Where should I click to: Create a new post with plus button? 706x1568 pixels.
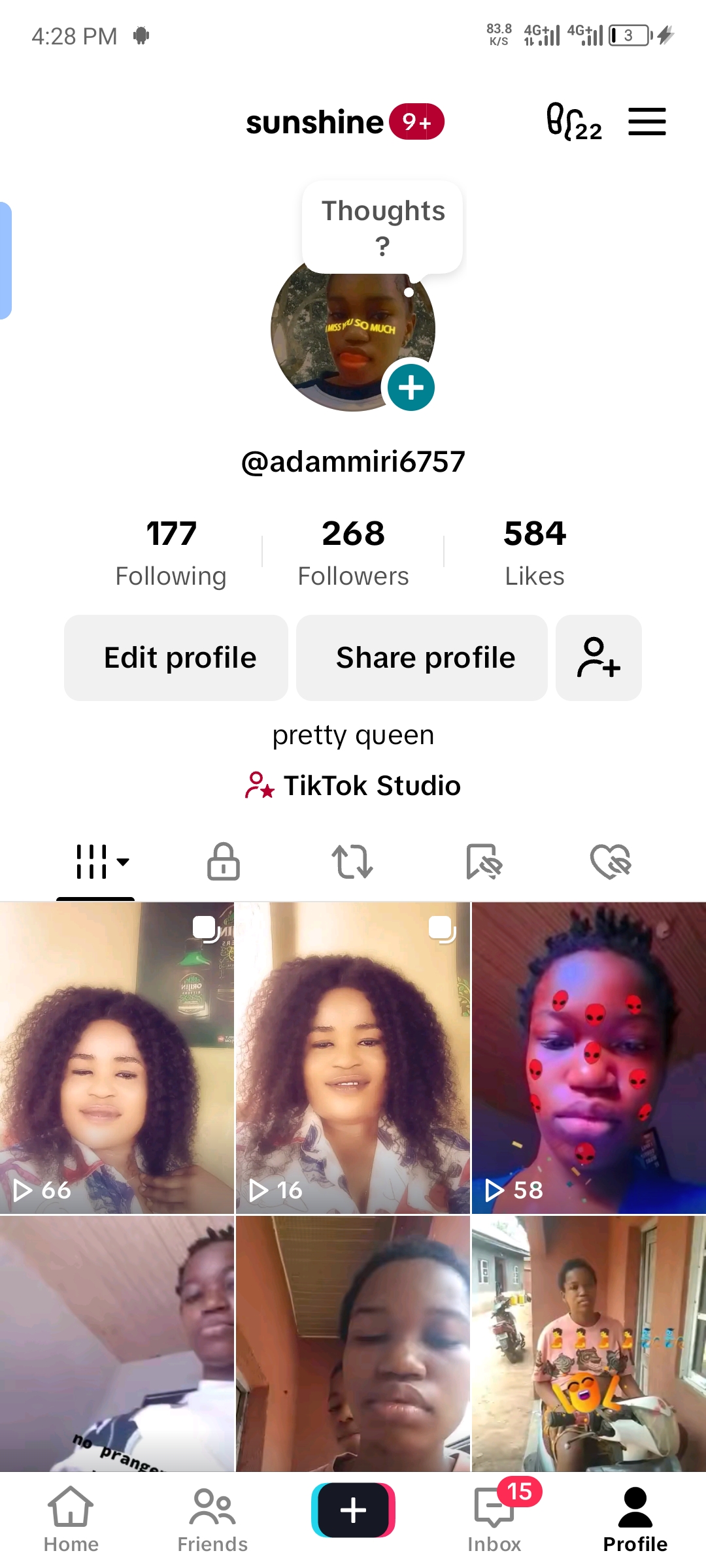353,1511
